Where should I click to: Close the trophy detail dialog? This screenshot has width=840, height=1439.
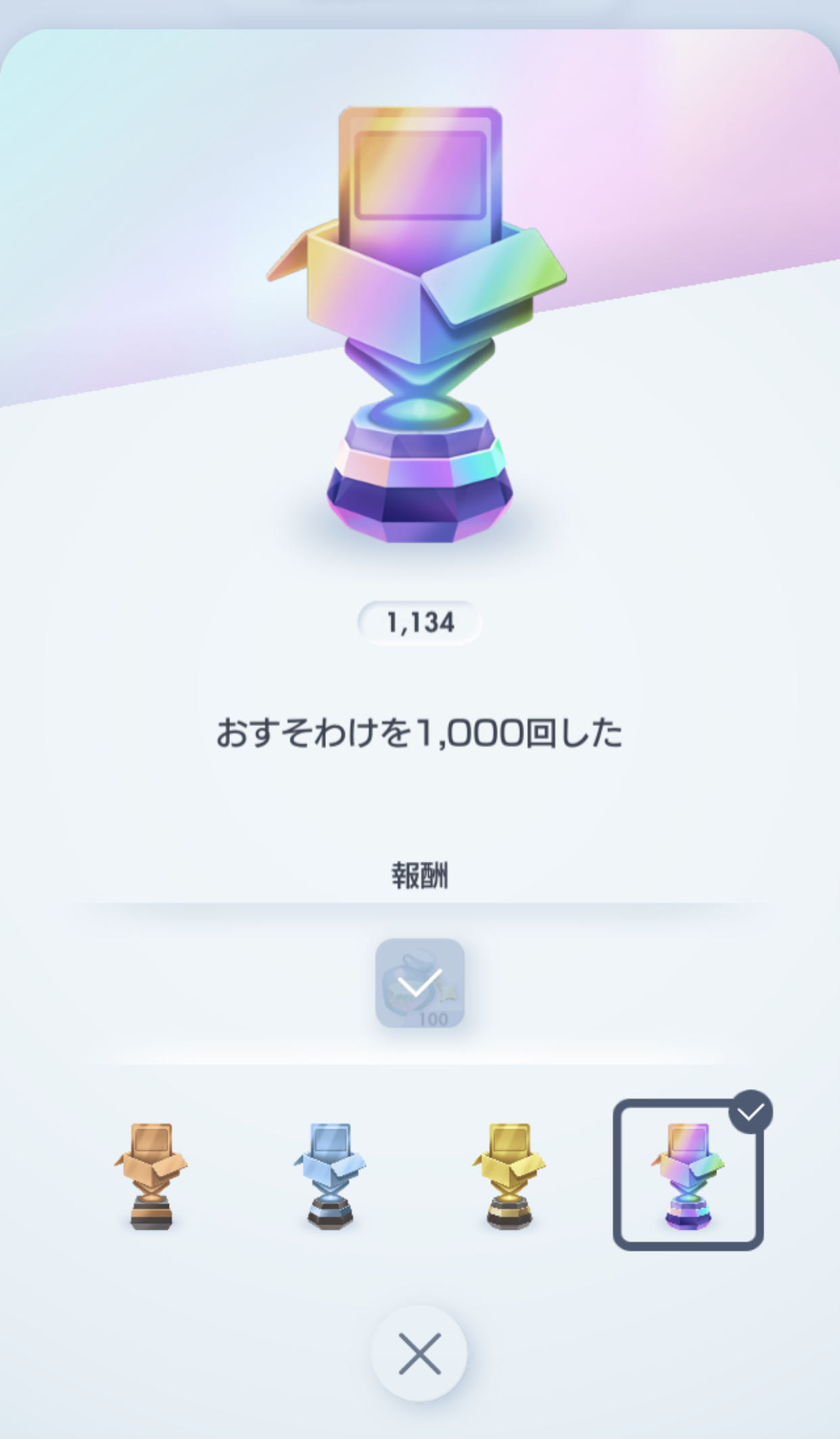(x=419, y=1353)
